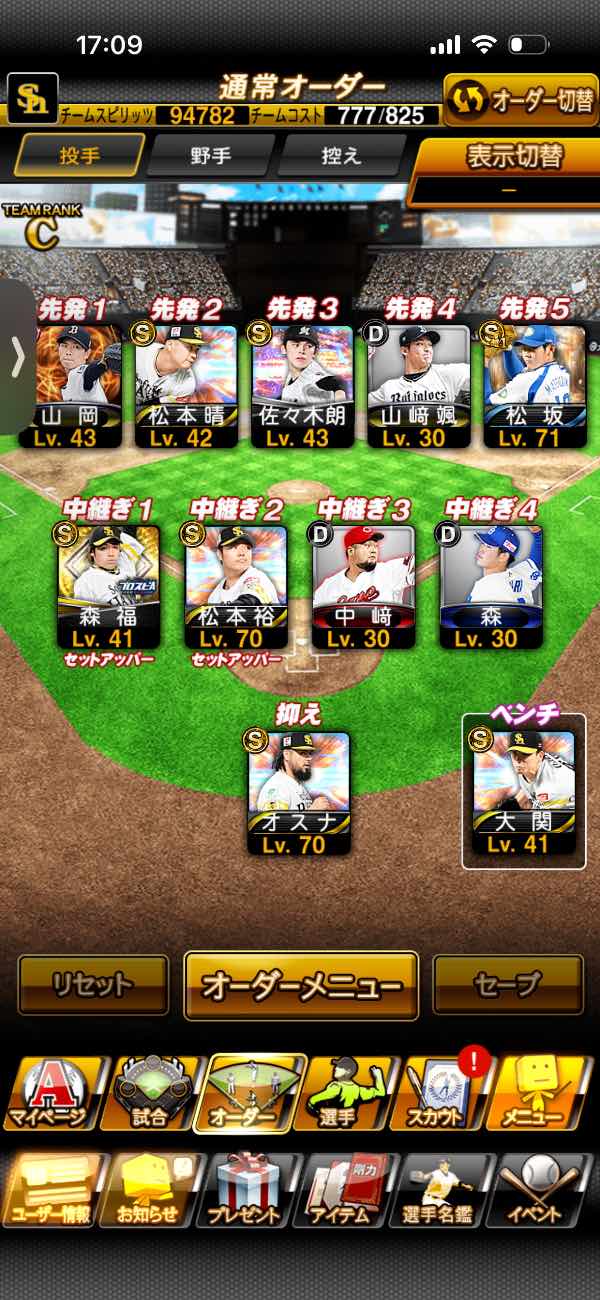Open the プレゼント box
The width and height of the screenshot is (600, 1300).
coord(246,1192)
